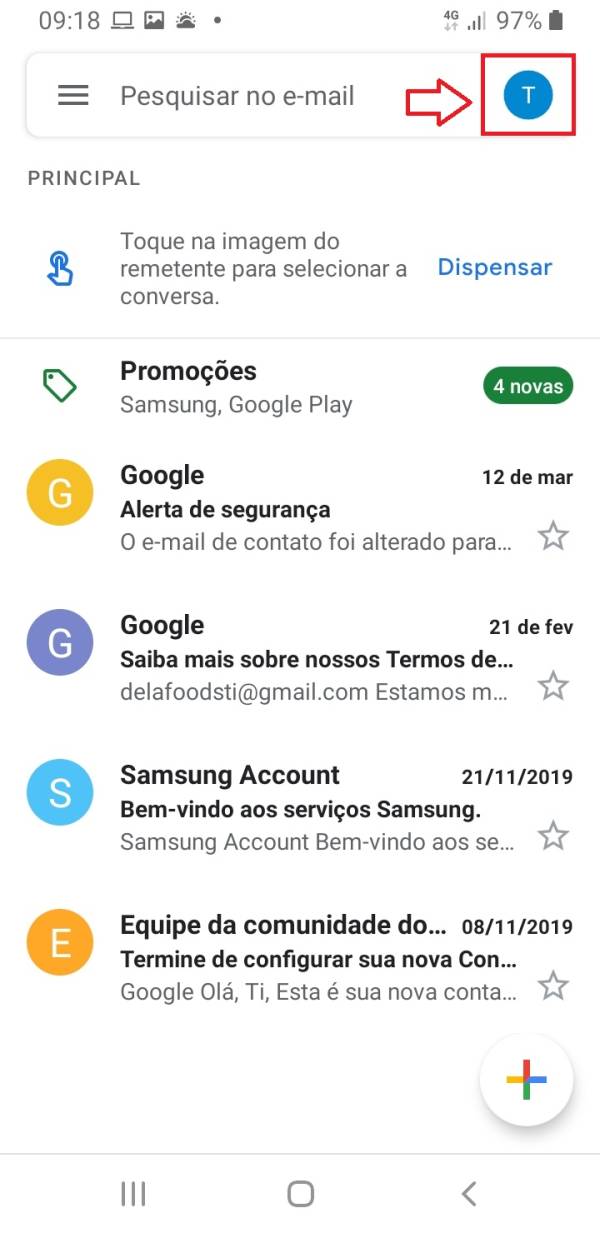Star the Samsung Account email

(x=553, y=835)
